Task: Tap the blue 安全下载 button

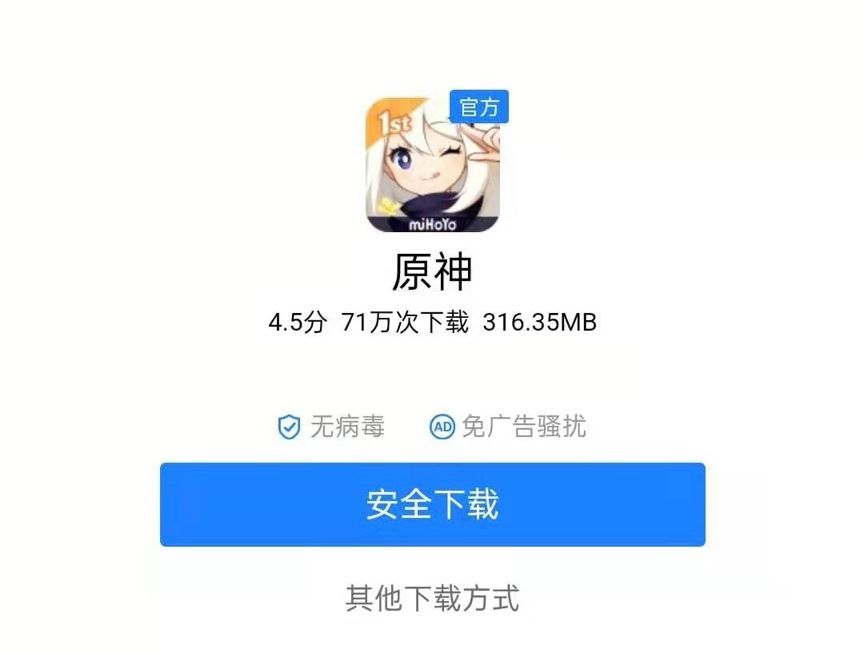Action: coord(432,504)
